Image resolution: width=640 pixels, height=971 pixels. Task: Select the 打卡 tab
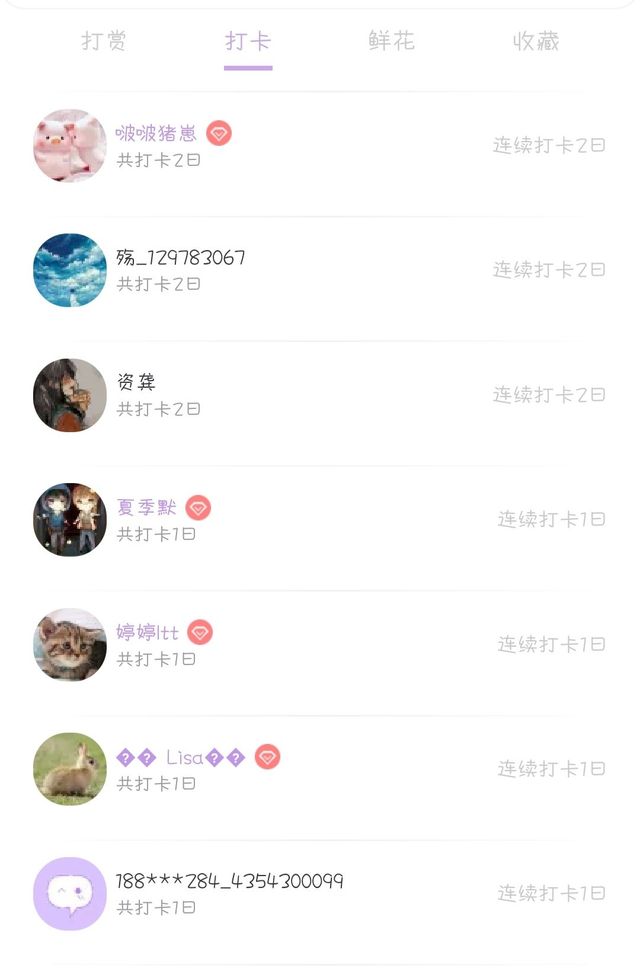(248, 42)
